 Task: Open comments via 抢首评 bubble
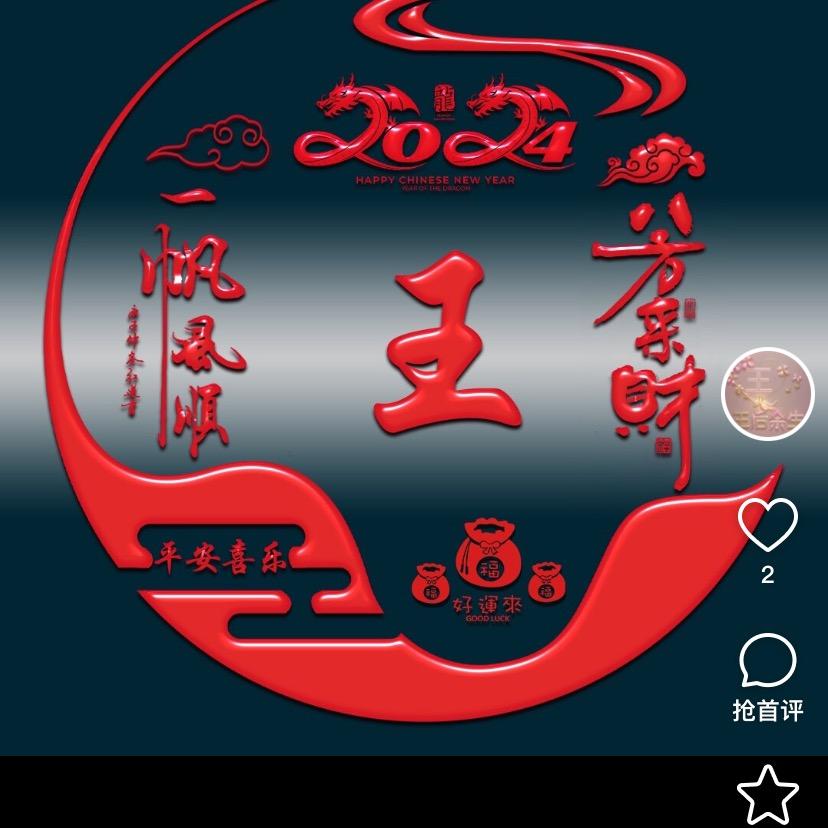coord(767,662)
